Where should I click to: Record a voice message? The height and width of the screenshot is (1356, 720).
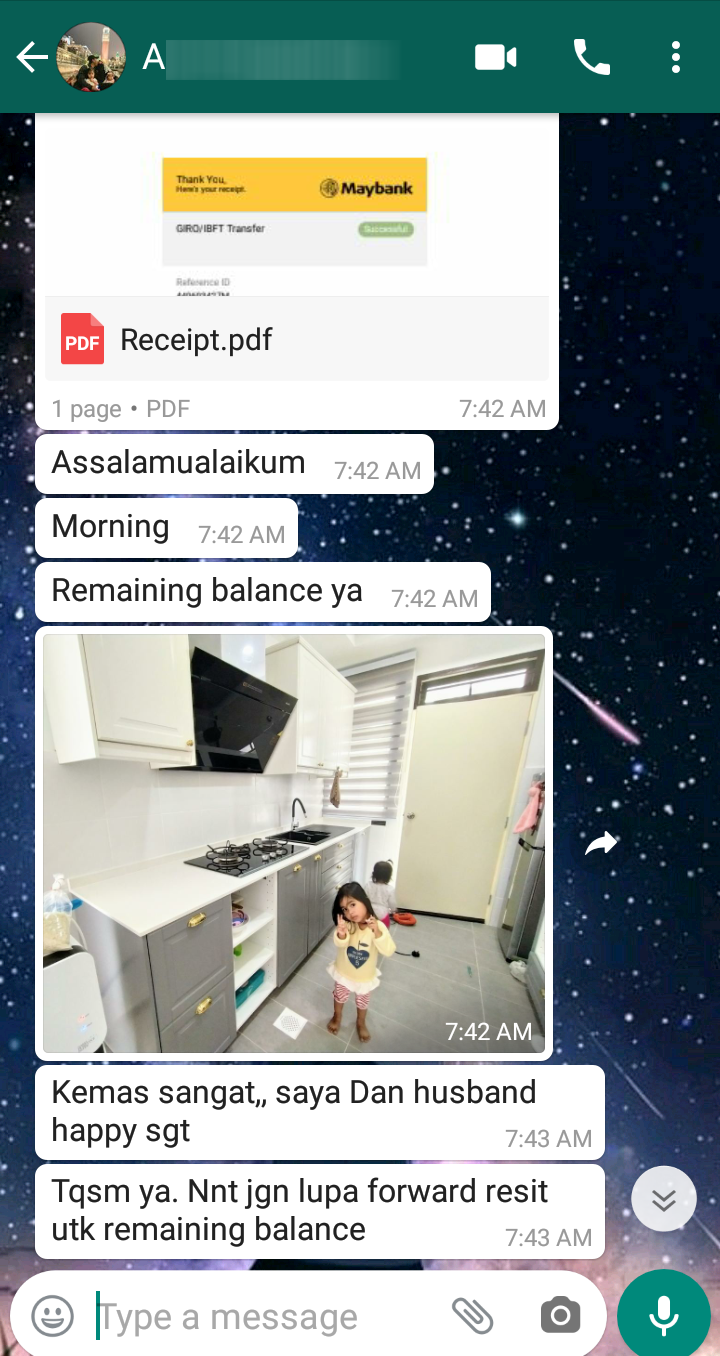tap(664, 1316)
